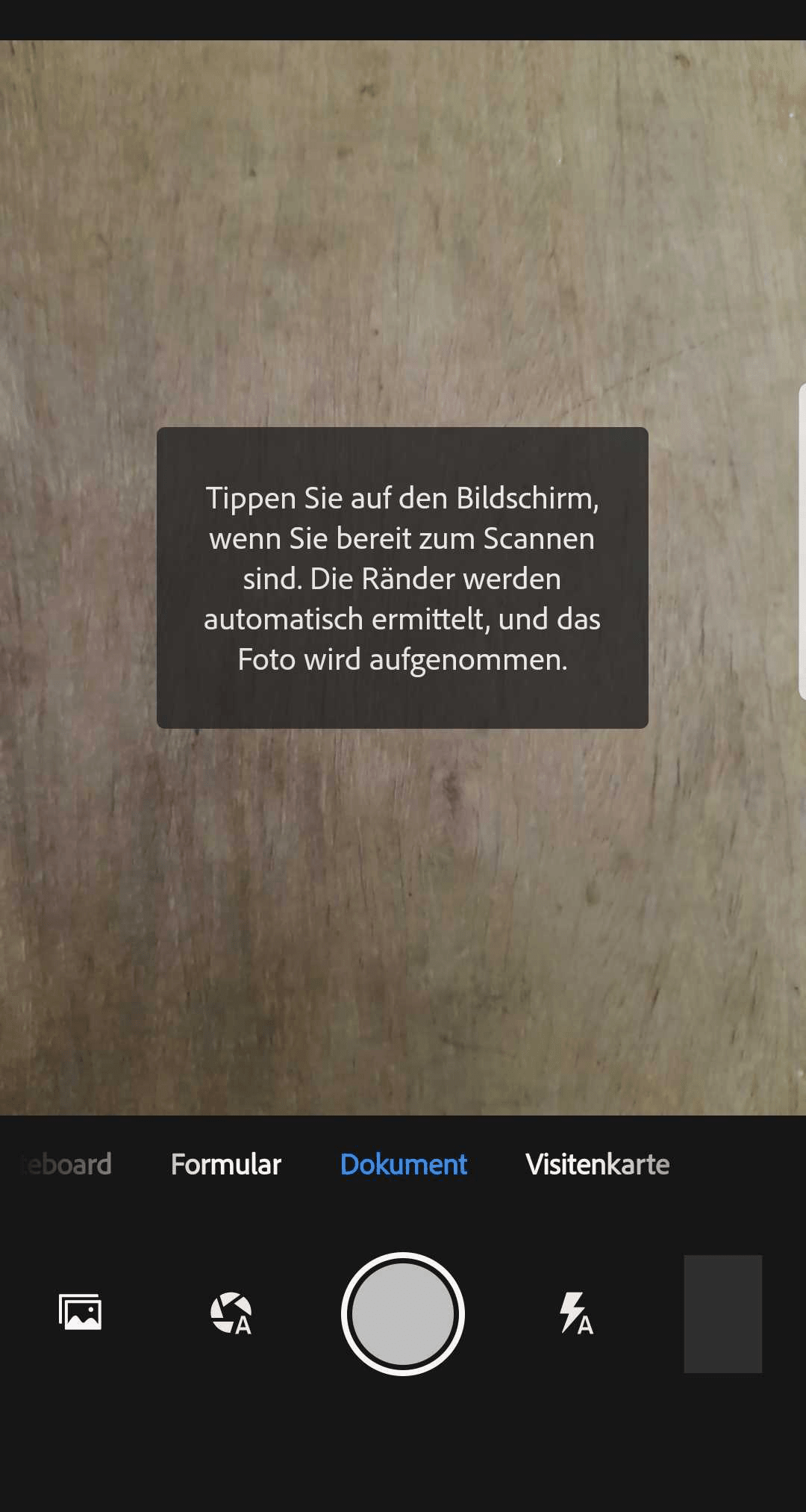This screenshot has height=1512, width=806.
Task: Open the scanned pages thumbnail
Action: click(722, 1313)
